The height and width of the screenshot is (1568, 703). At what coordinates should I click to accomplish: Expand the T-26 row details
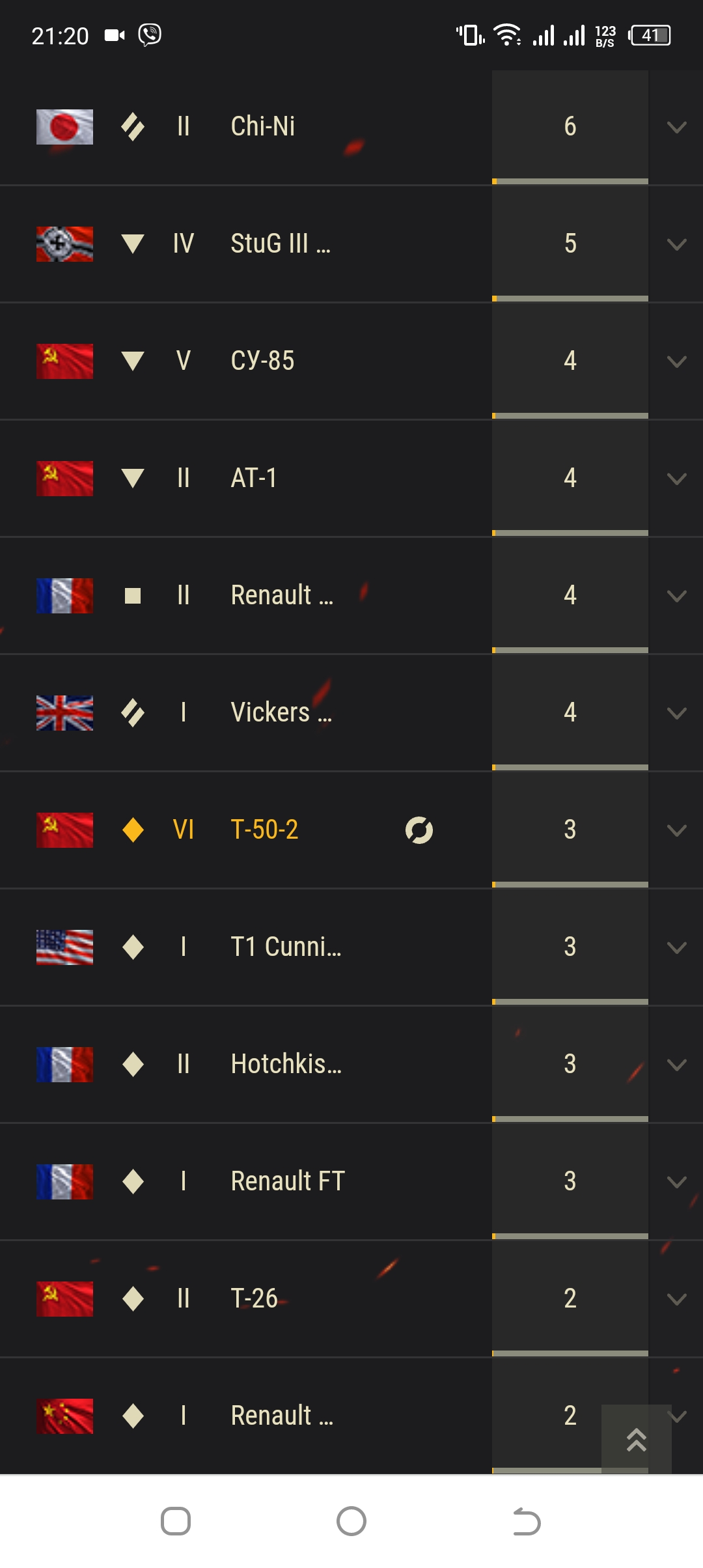677,1299
